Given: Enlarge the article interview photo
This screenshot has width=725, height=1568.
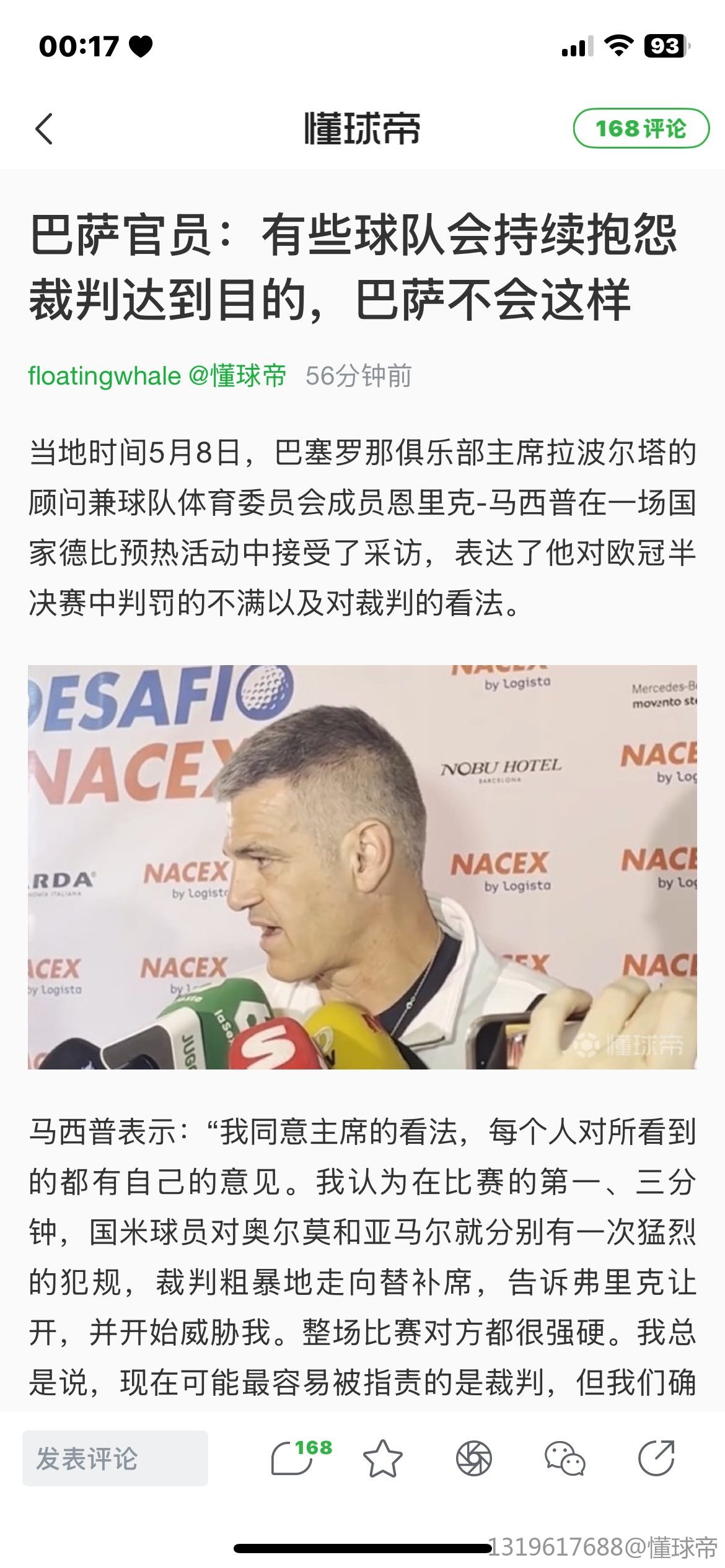Looking at the screenshot, I should click(362, 867).
